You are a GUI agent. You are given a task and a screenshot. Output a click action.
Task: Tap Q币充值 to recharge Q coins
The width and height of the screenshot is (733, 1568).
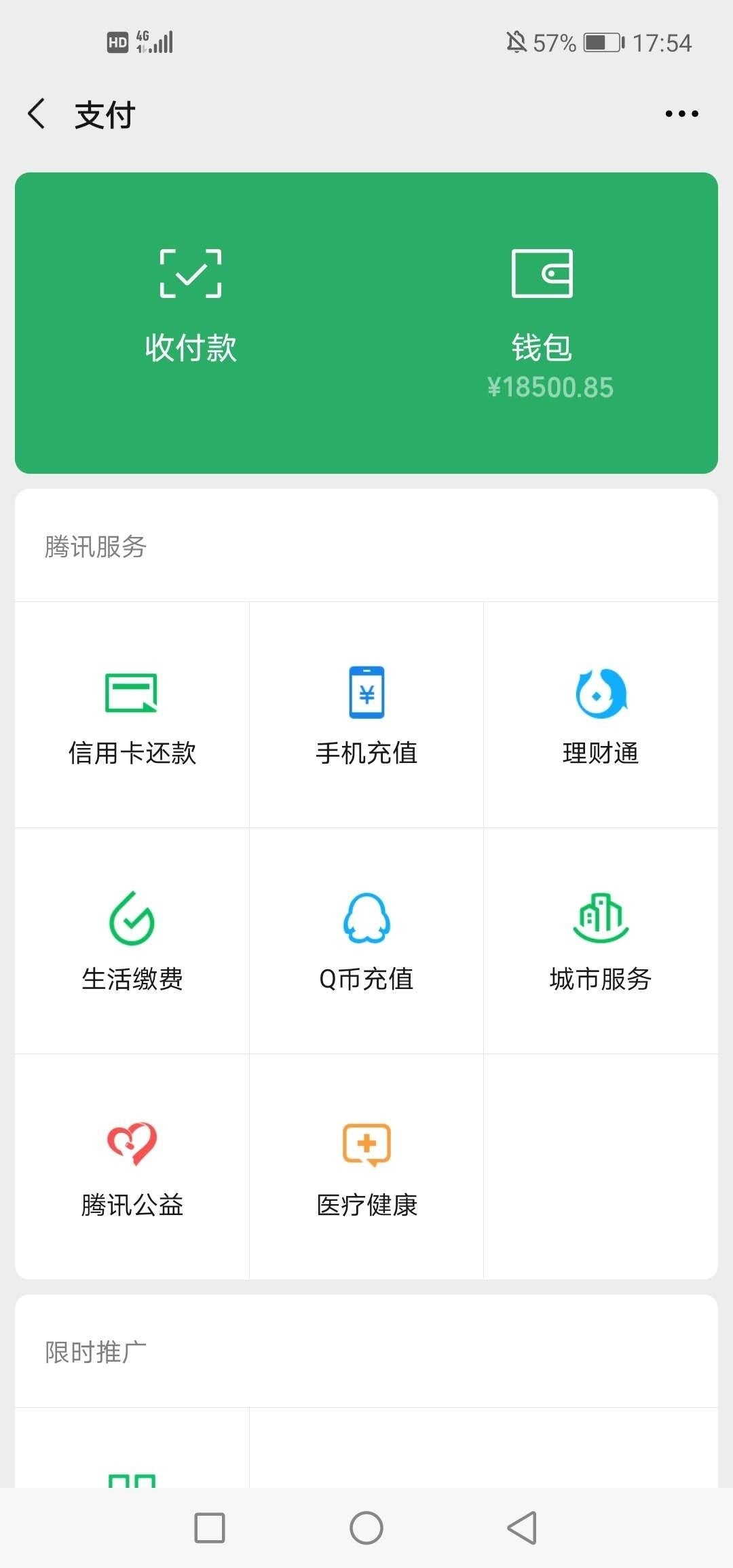tap(366, 941)
